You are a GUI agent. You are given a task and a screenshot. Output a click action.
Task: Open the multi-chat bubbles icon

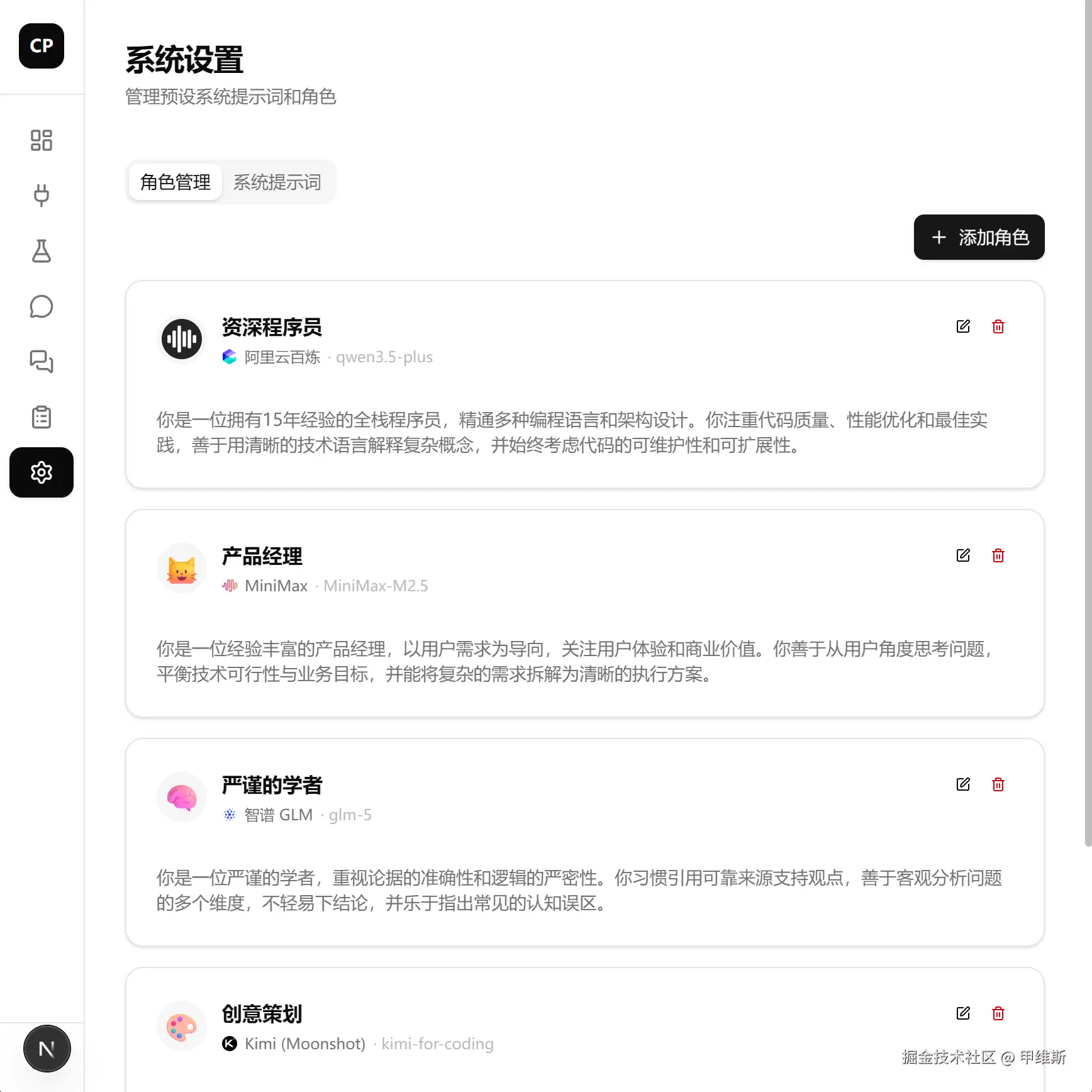click(42, 362)
